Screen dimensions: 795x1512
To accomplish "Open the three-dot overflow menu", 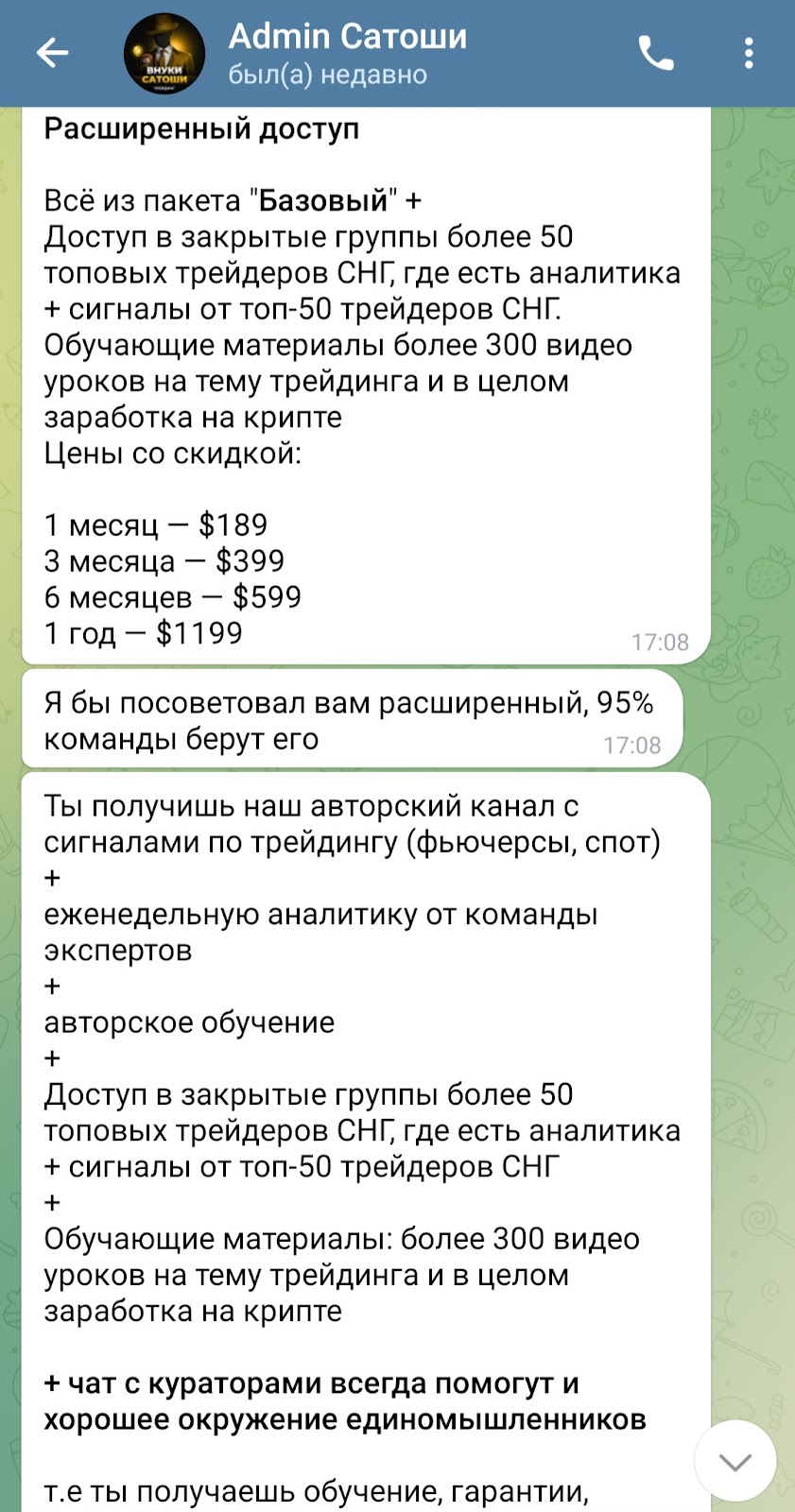I will tap(749, 54).
